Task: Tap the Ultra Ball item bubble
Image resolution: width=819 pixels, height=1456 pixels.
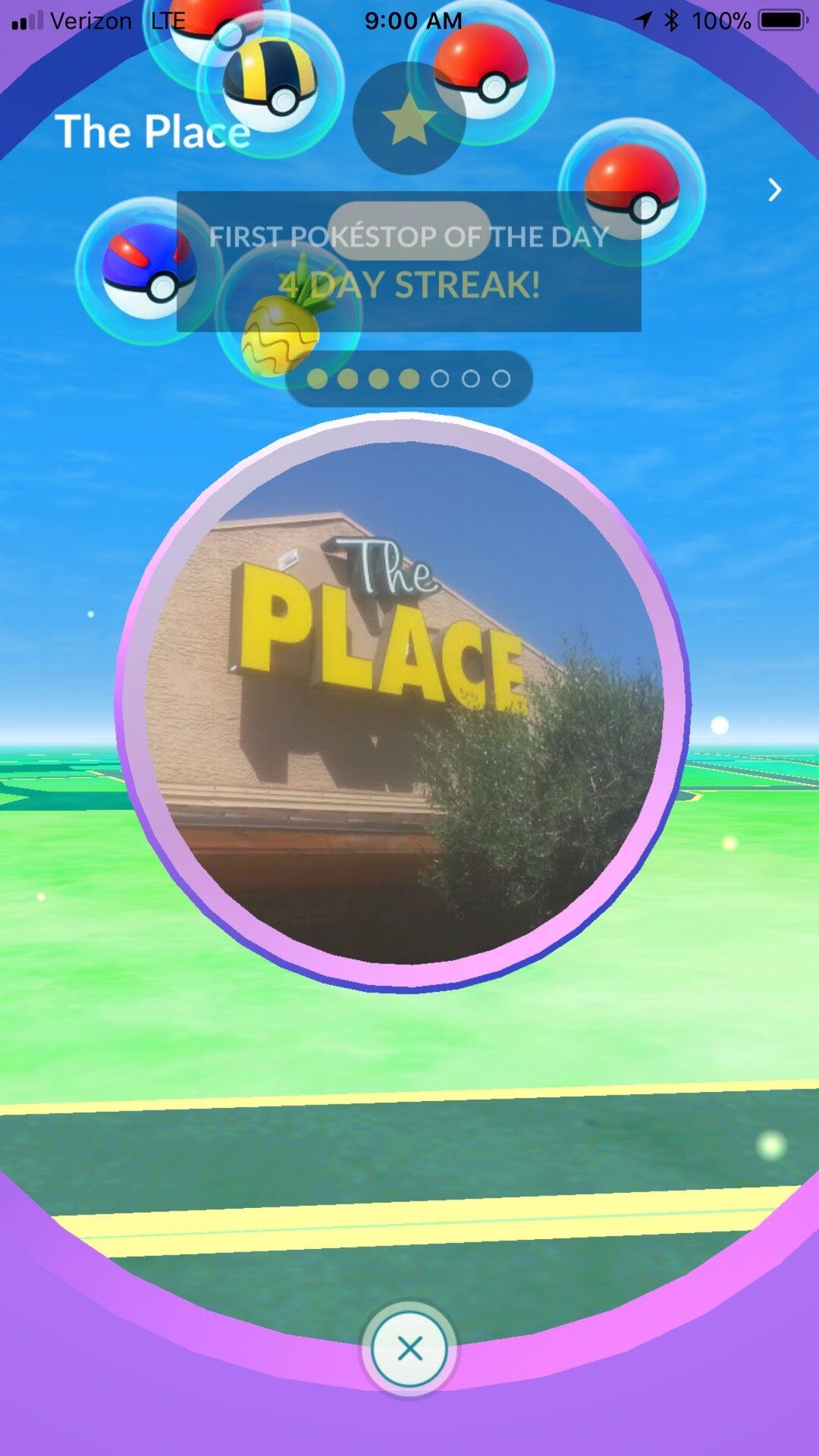Action: click(271, 85)
